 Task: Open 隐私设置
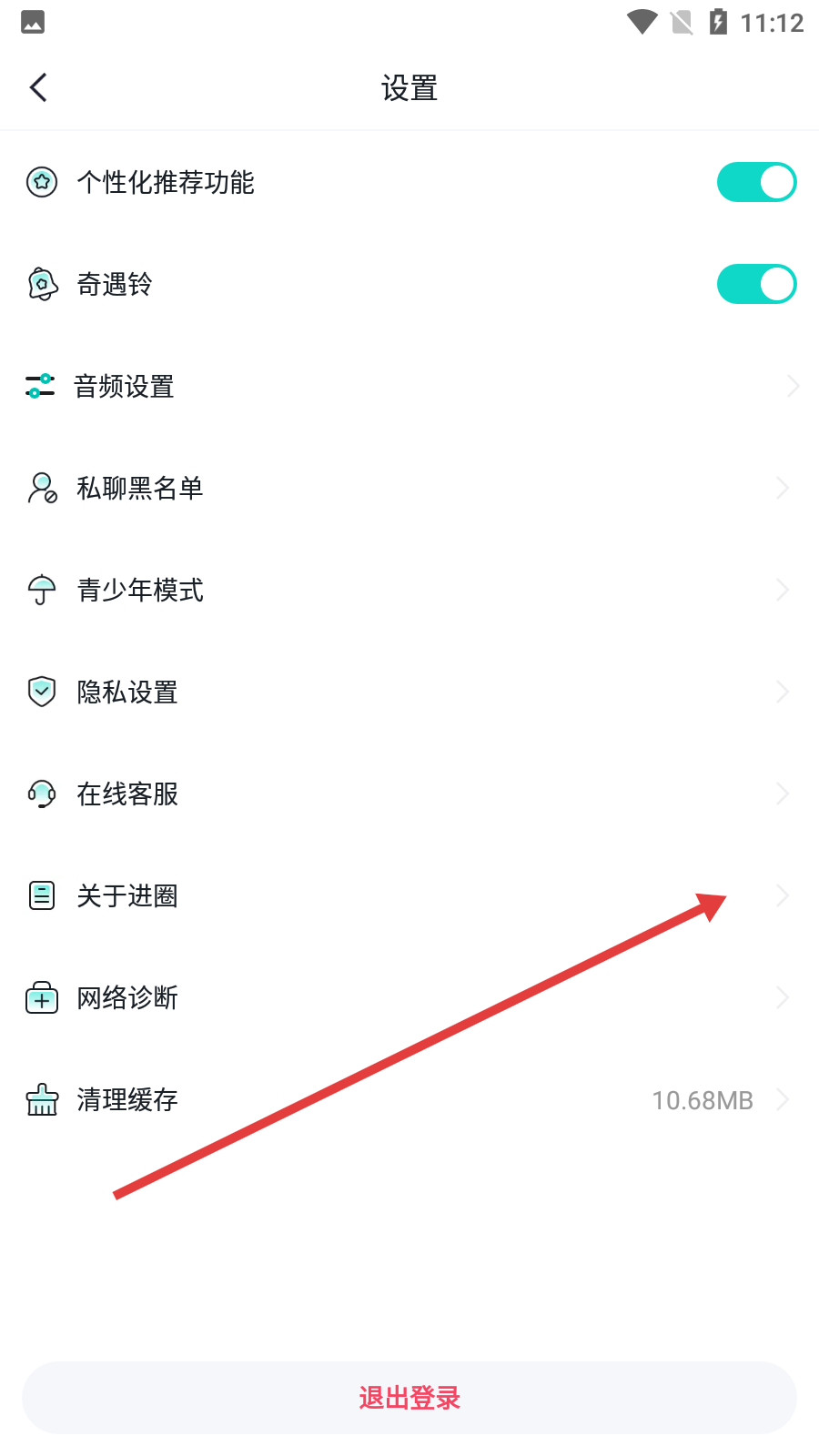click(x=409, y=693)
